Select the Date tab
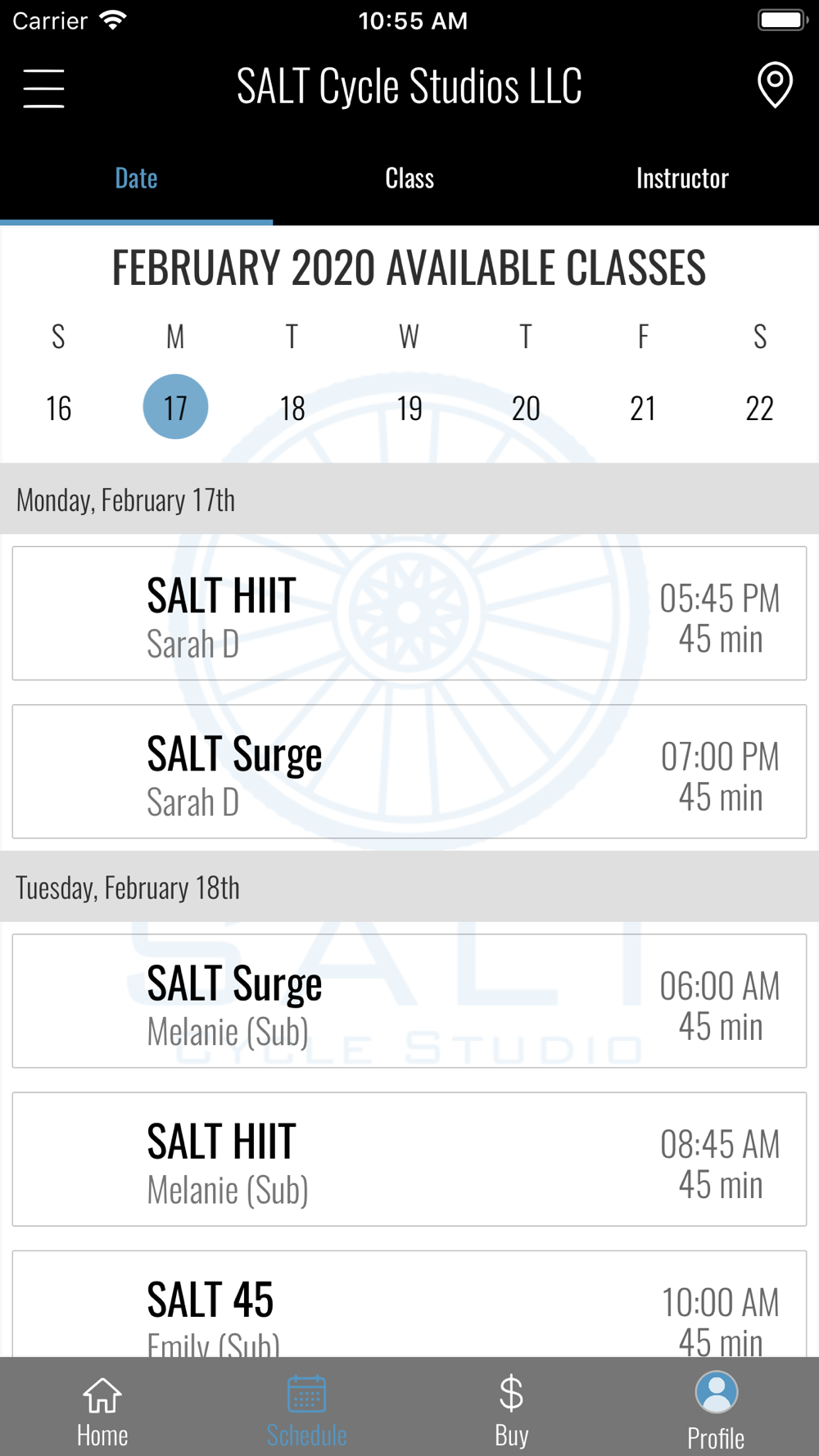Image resolution: width=819 pixels, height=1456 pixels. coord(136,179)
